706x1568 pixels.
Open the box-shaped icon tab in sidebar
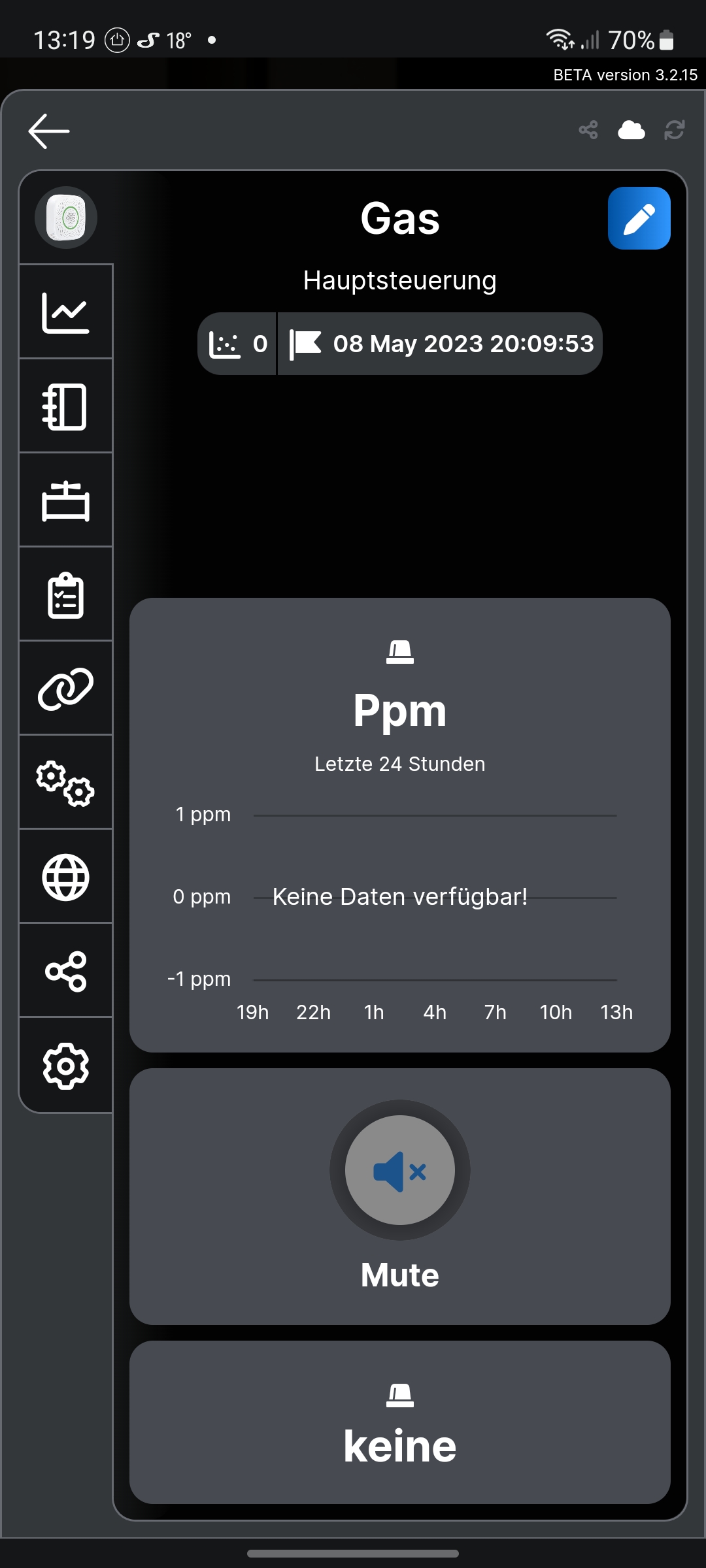pos(65,500)
